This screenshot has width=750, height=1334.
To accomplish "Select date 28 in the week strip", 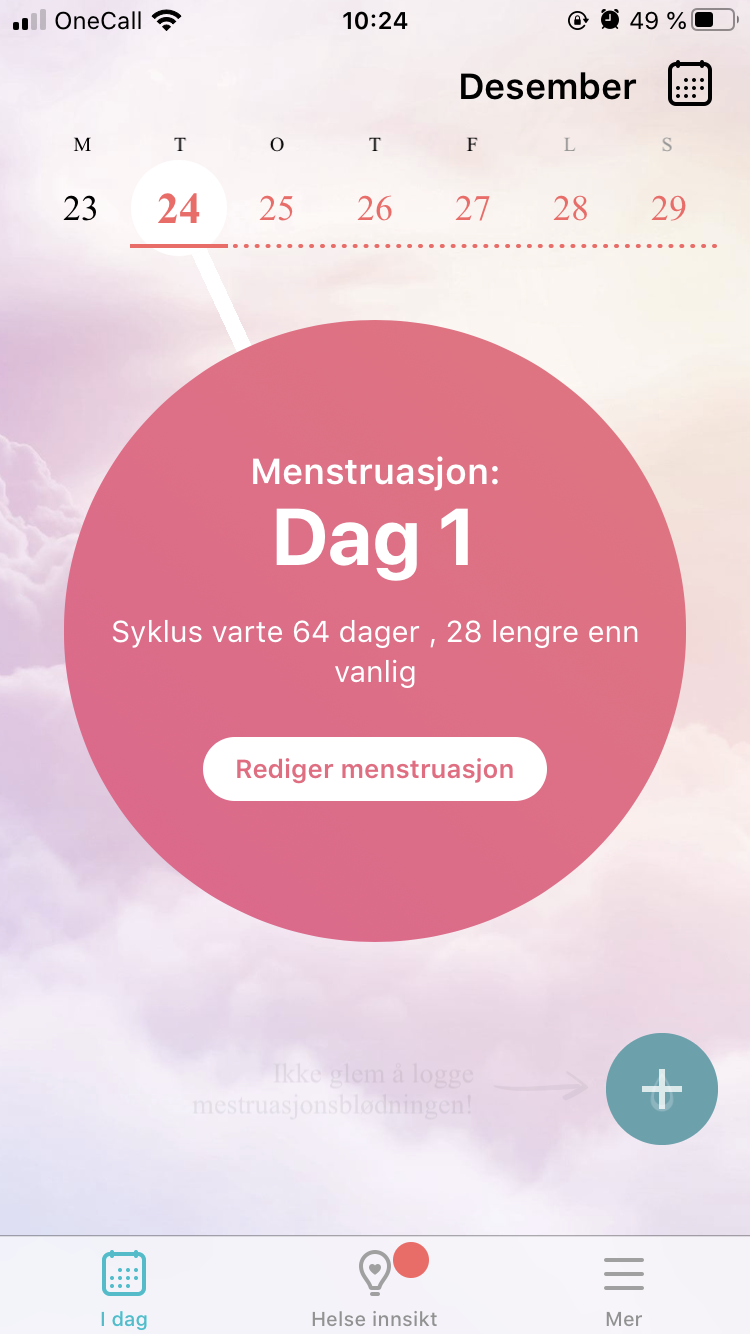I will [570, 209].
